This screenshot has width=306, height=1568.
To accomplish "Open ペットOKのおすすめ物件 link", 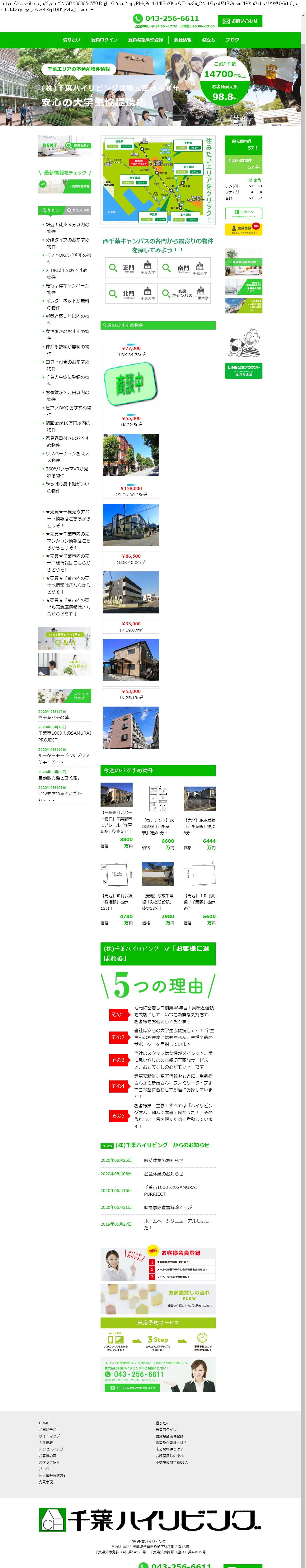I will [x=68, y=258].
